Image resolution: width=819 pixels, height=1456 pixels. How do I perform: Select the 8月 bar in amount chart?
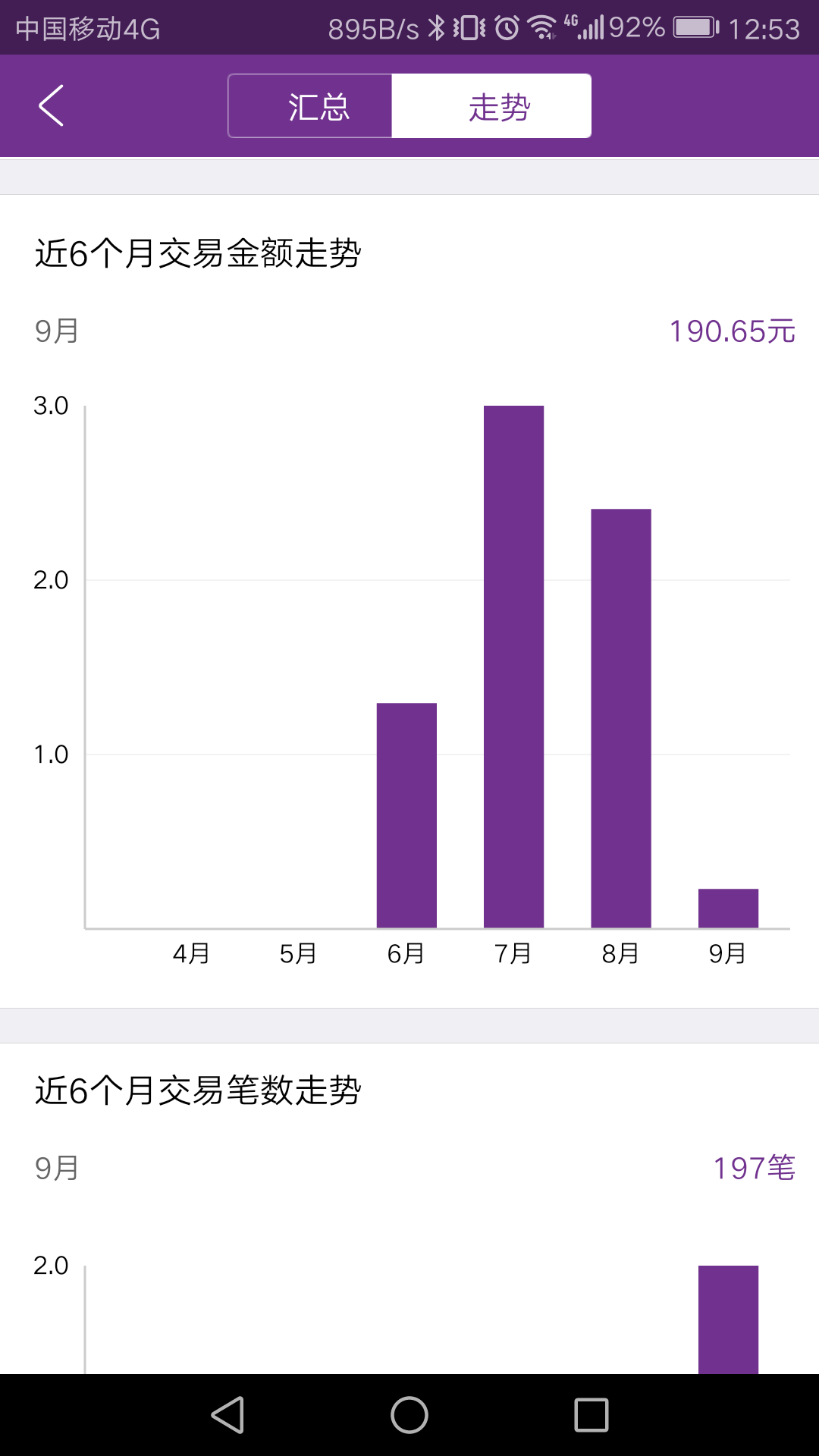[x=621, y=718]
